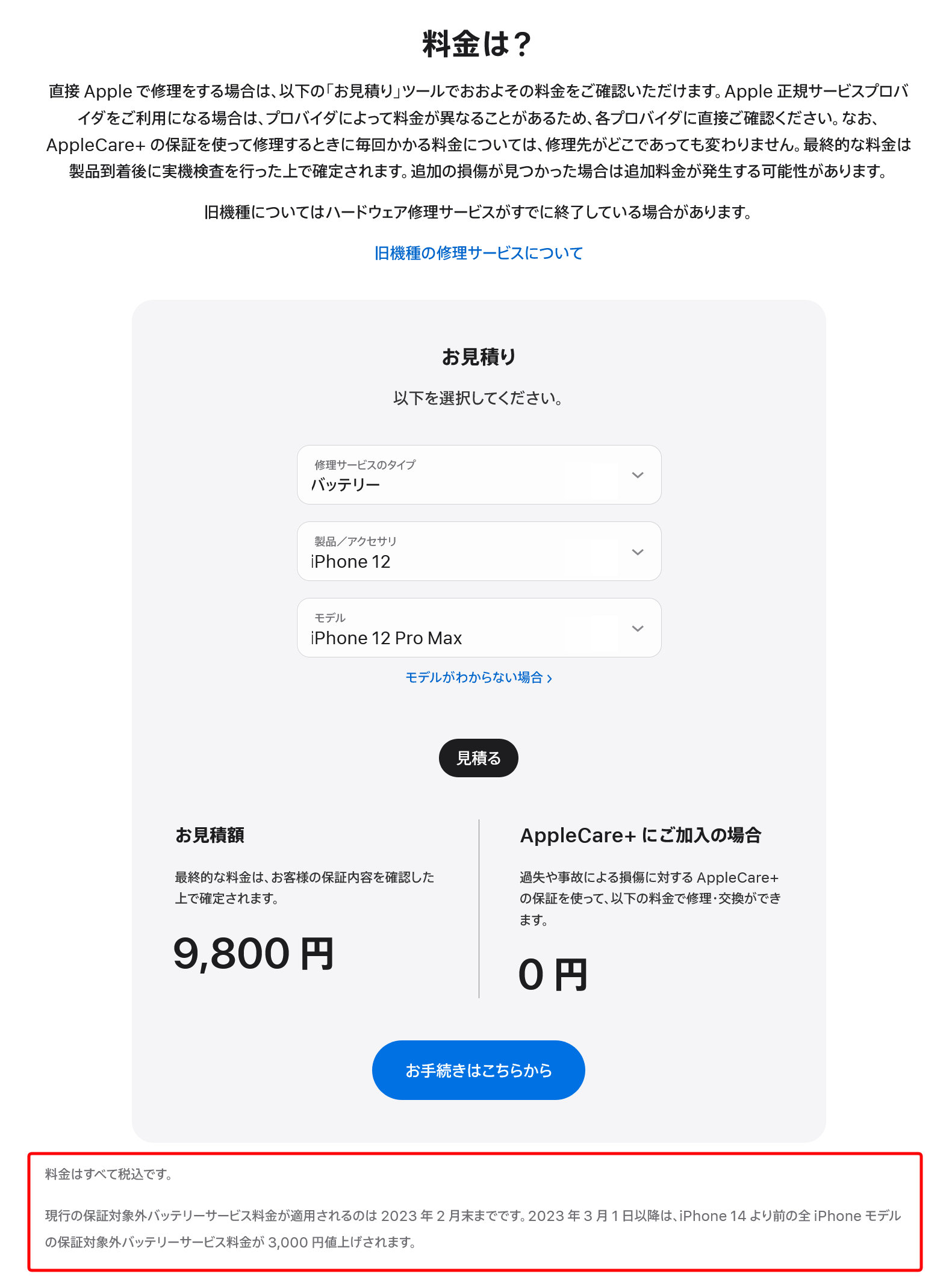952x1283 pixels.
Task: Click the iPhone 12 Pro Max model field
Action: point(387,638)
